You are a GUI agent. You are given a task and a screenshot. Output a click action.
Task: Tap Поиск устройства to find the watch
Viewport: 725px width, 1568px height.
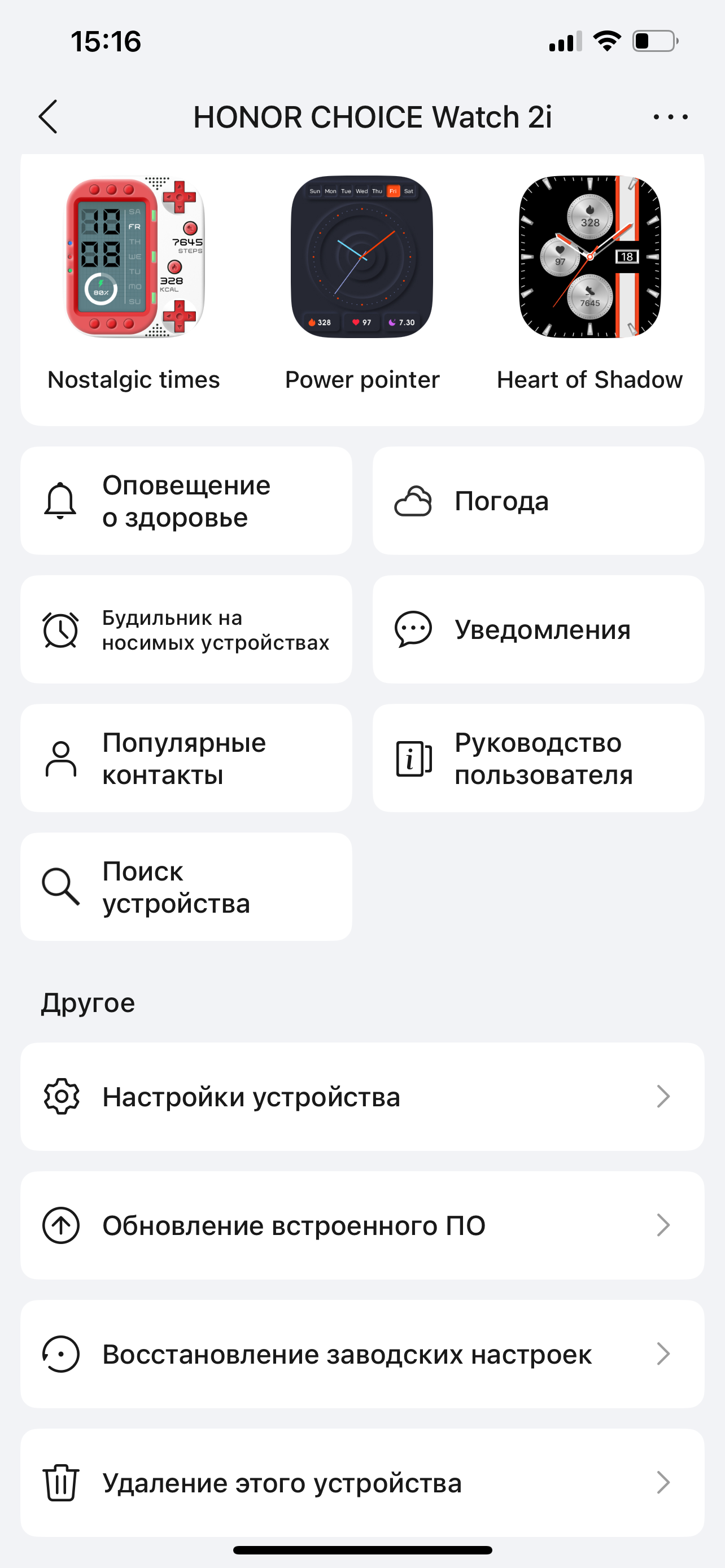[x=186, y=887]
